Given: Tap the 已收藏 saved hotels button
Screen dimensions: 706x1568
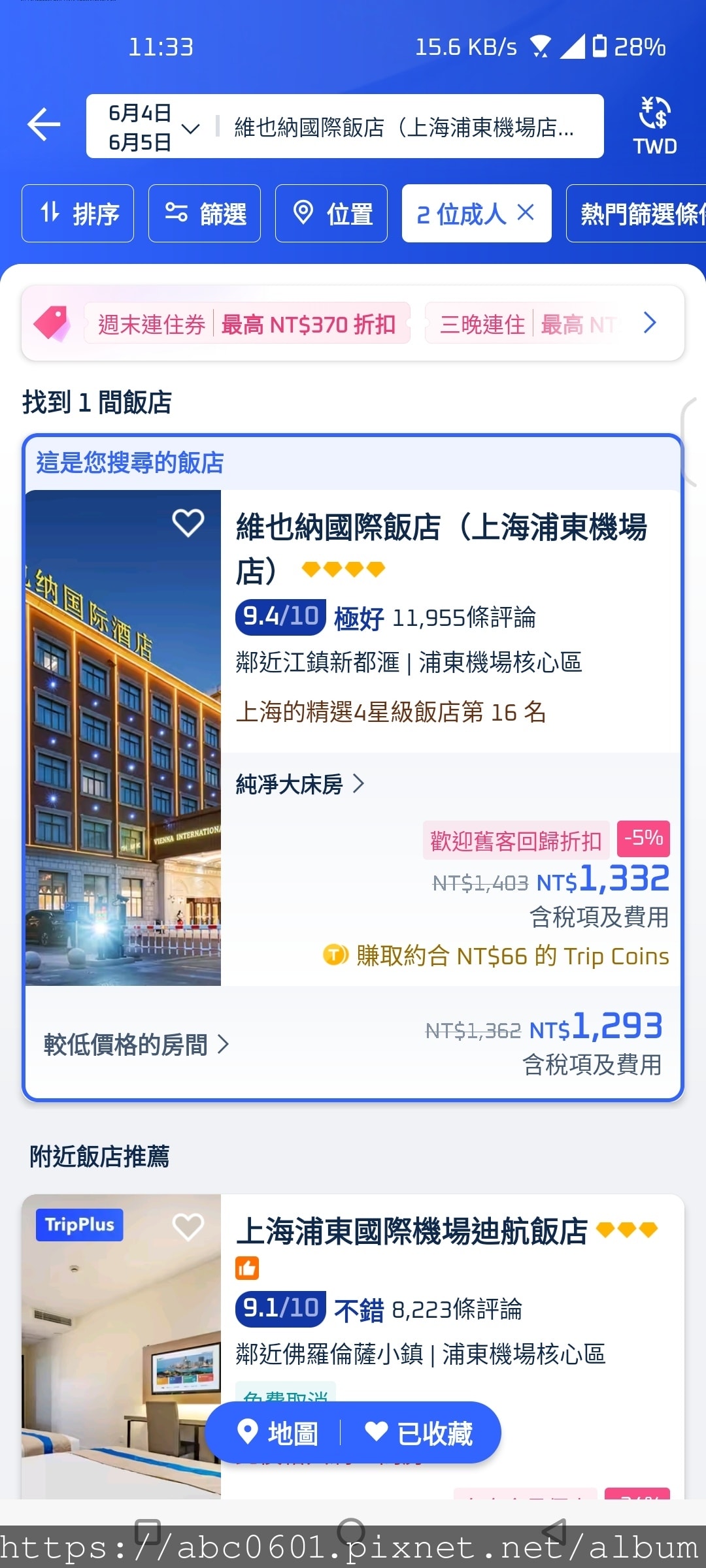Looking at the screenshot, I should (419, 1433).
